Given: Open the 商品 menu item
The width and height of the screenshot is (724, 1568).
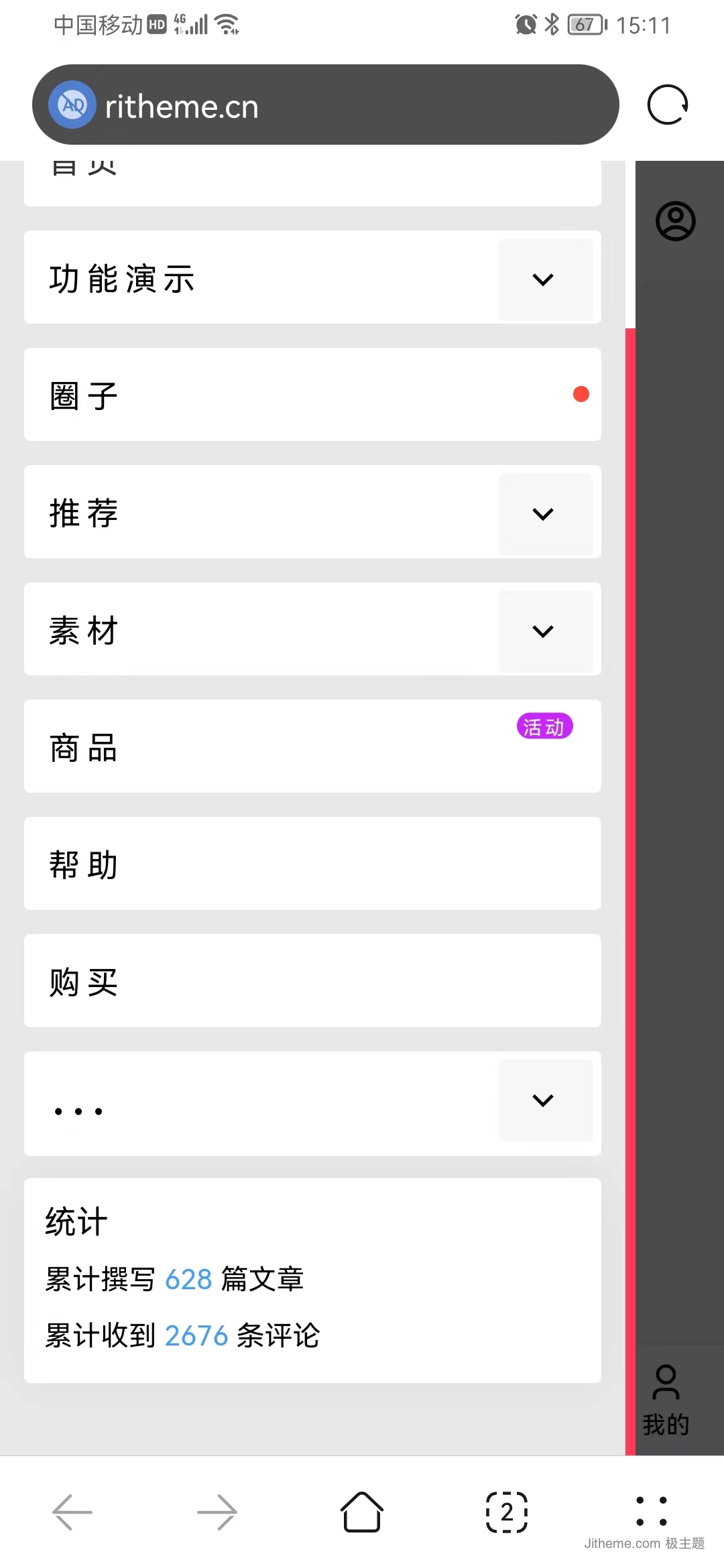Looking at the screenshot, I should click(x=312, y=746).
